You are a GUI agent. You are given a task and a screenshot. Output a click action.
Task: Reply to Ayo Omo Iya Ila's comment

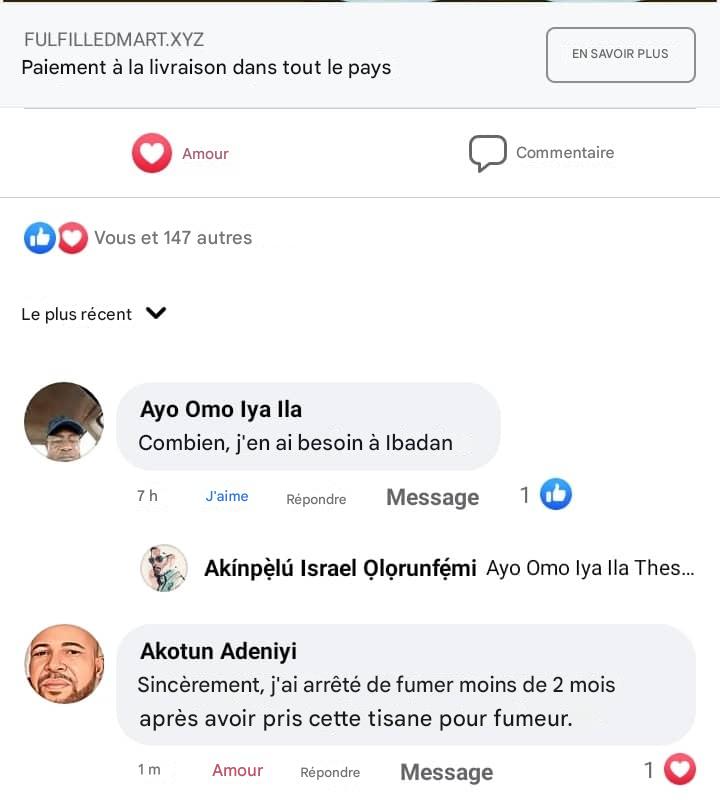(x=316, y=498)
